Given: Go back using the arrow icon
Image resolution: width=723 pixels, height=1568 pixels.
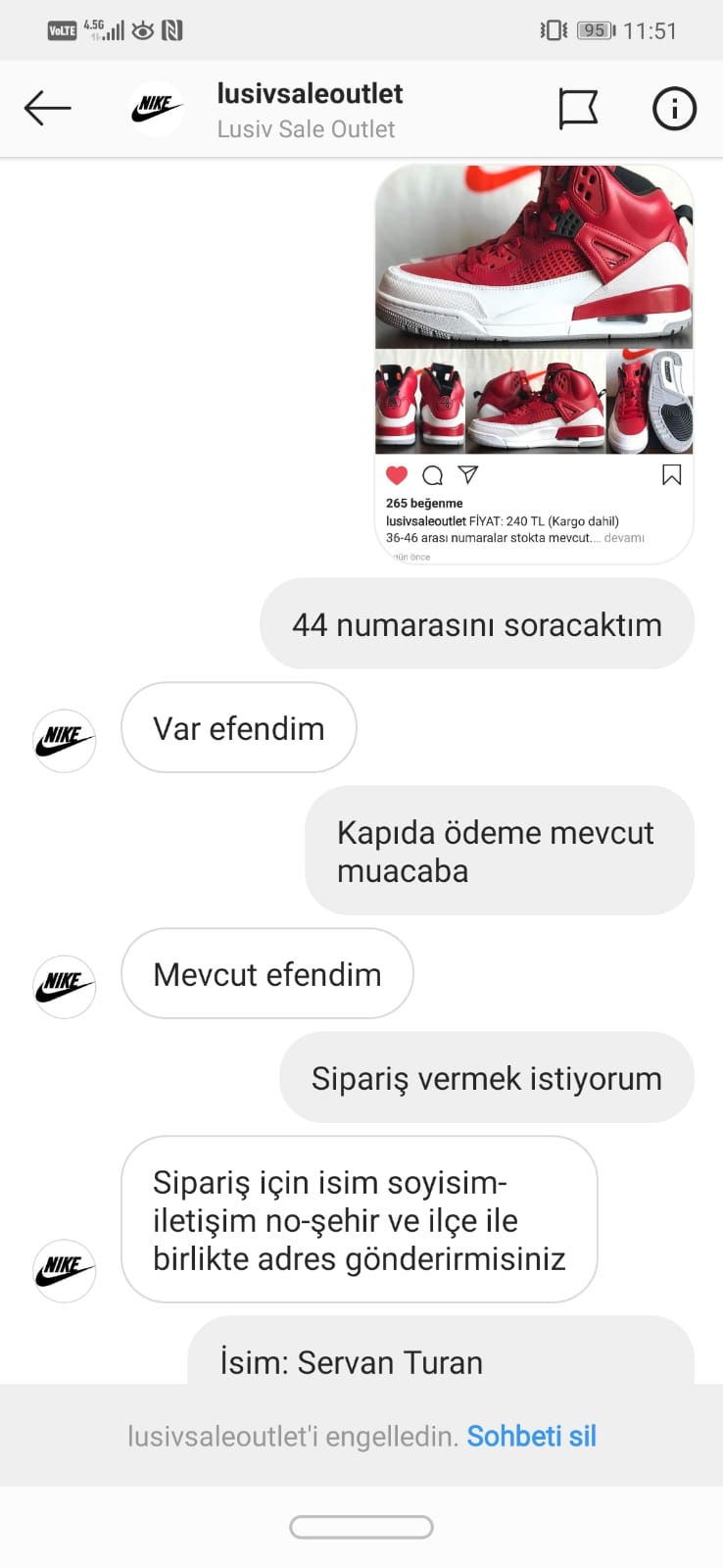Looking at the screenshot, I should (x=47, y=108).
